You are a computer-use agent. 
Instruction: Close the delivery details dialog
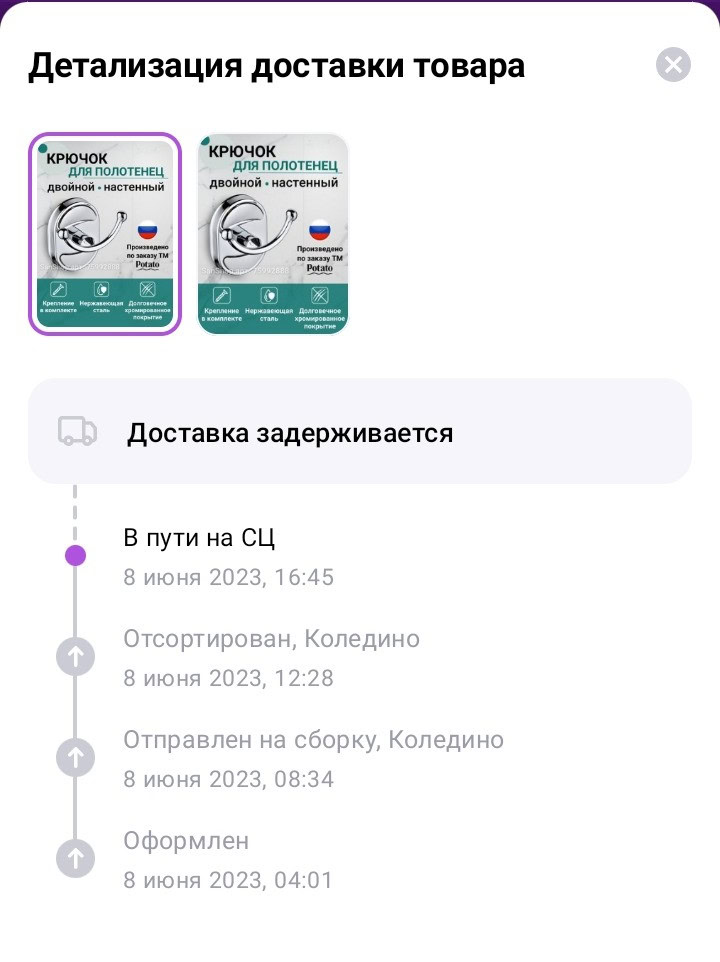tap(673, 66)
